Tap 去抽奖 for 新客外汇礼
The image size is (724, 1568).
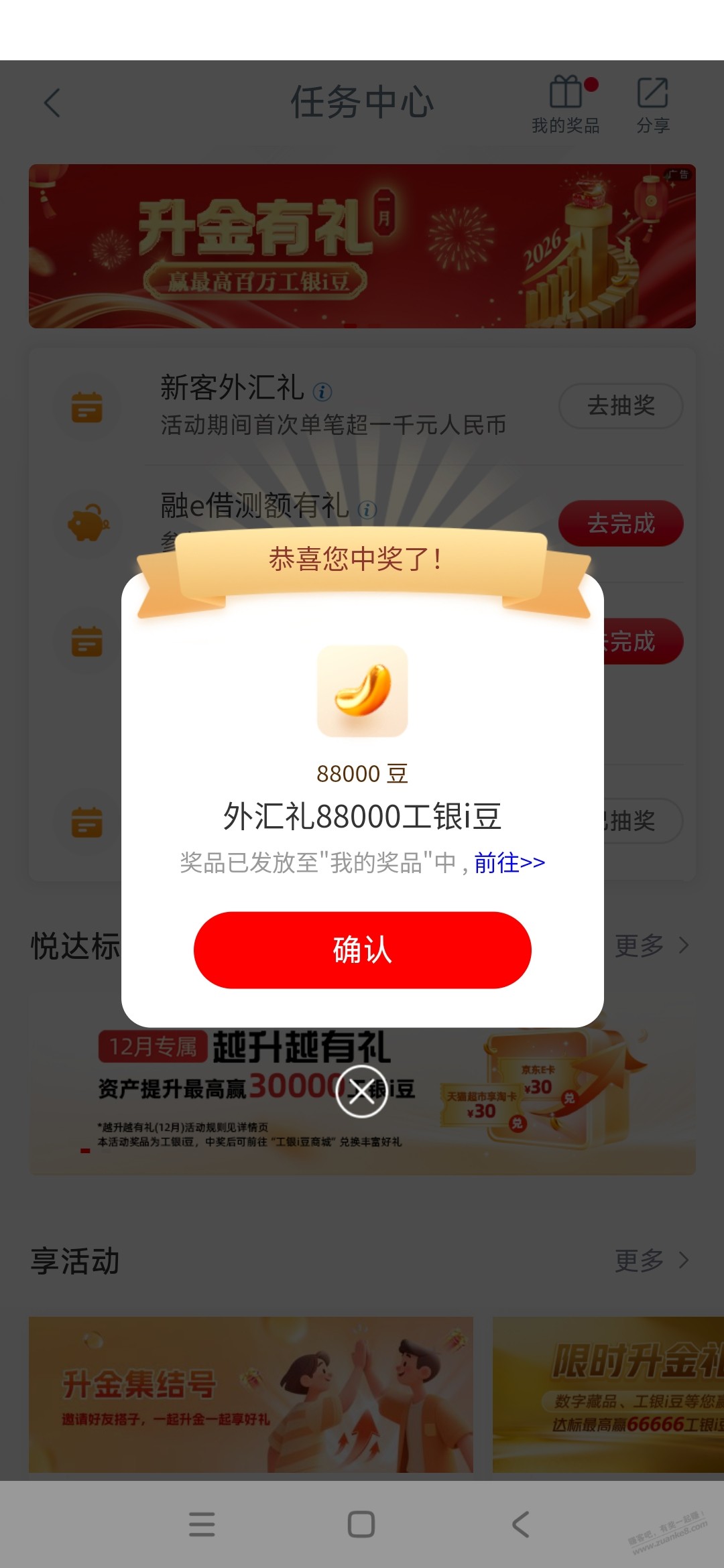621,405
